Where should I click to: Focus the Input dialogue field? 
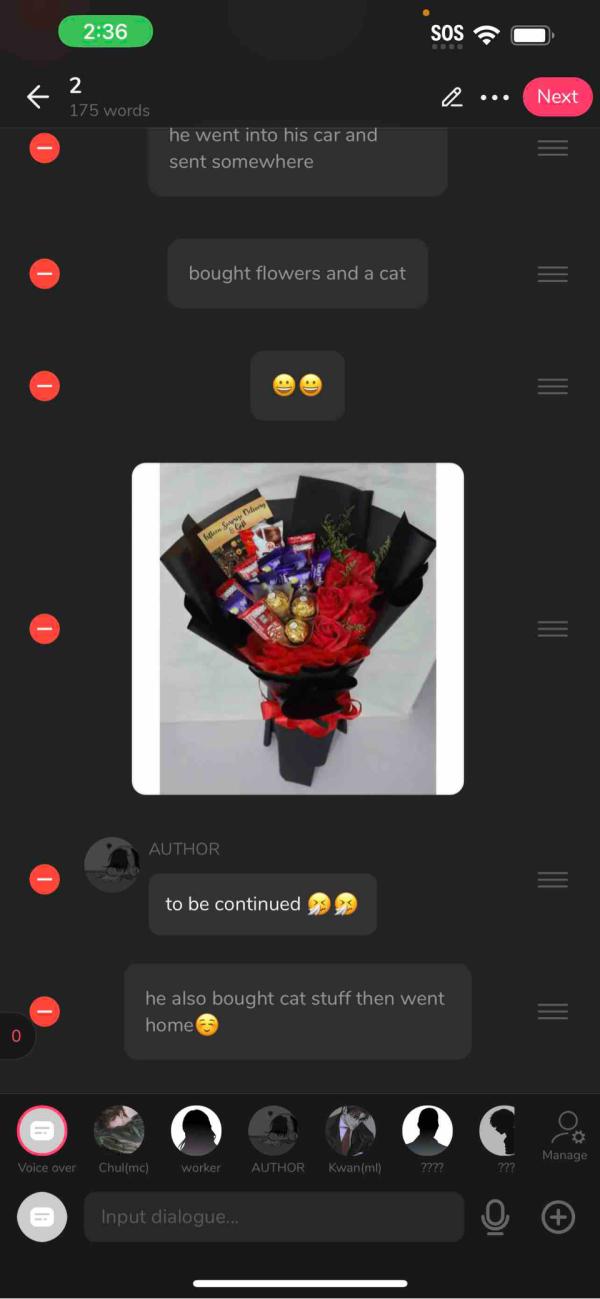click(x=273, y=1217)
